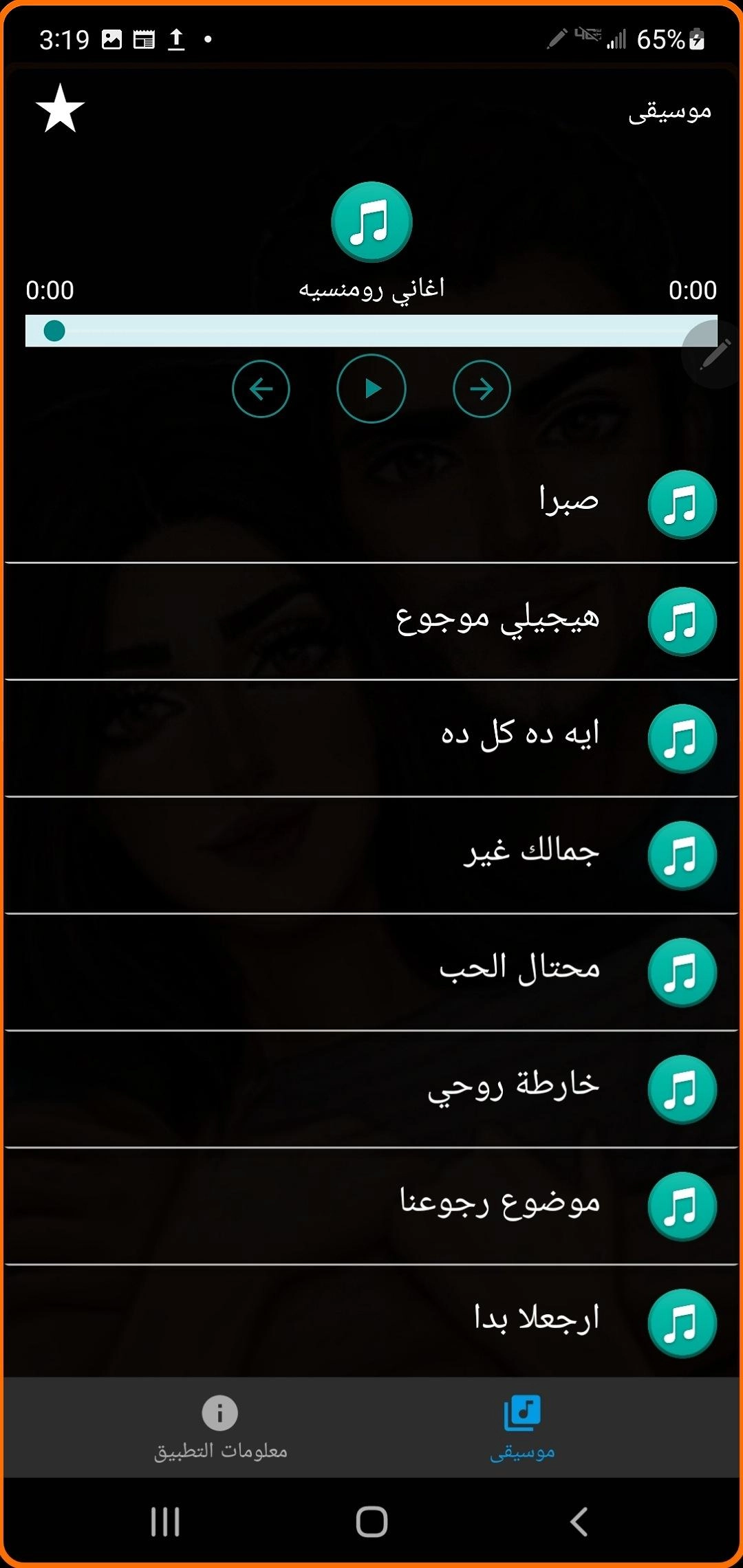Tap the floating pencil edit button
Screen dimensions: 743x1568
tap(715, 354)
